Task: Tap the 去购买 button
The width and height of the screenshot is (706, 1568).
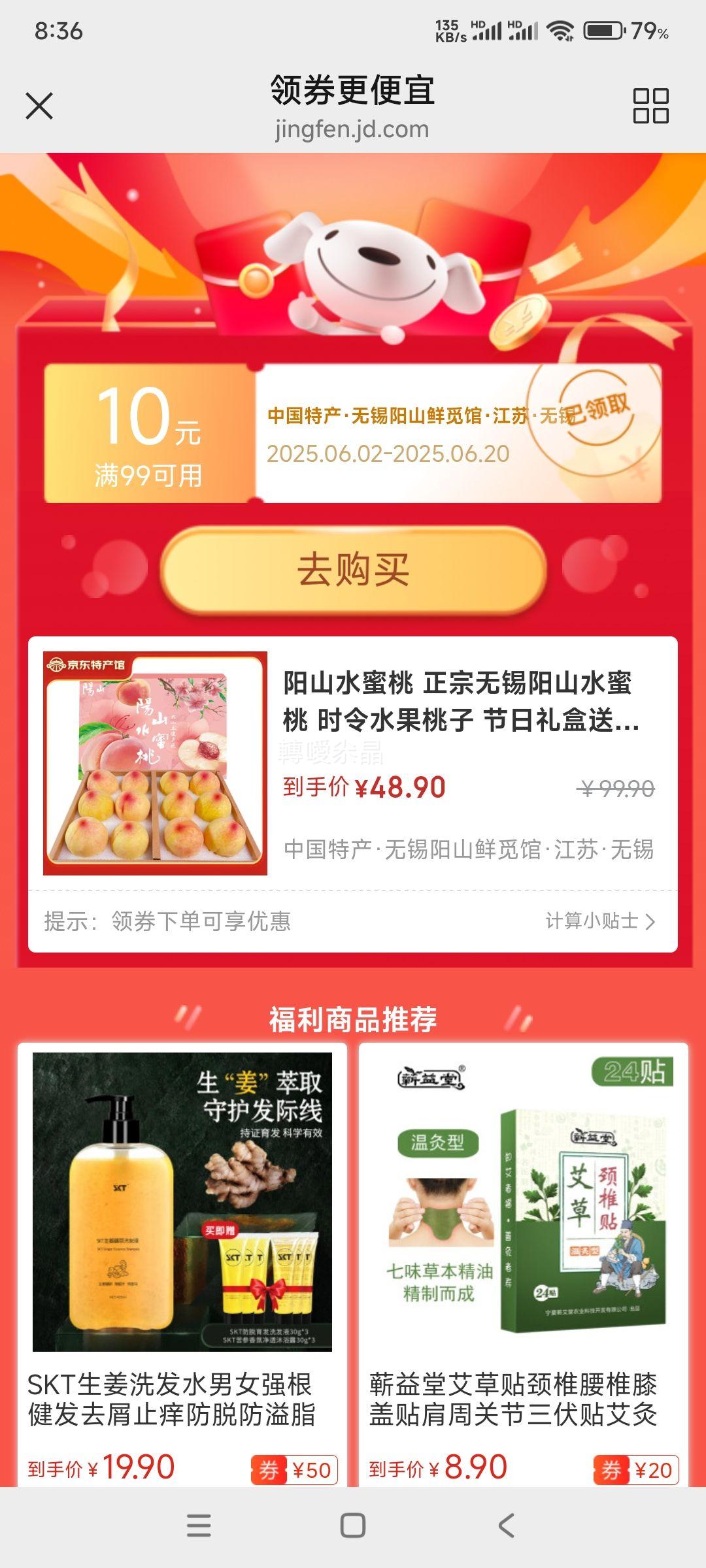Action: coord(353,570)
